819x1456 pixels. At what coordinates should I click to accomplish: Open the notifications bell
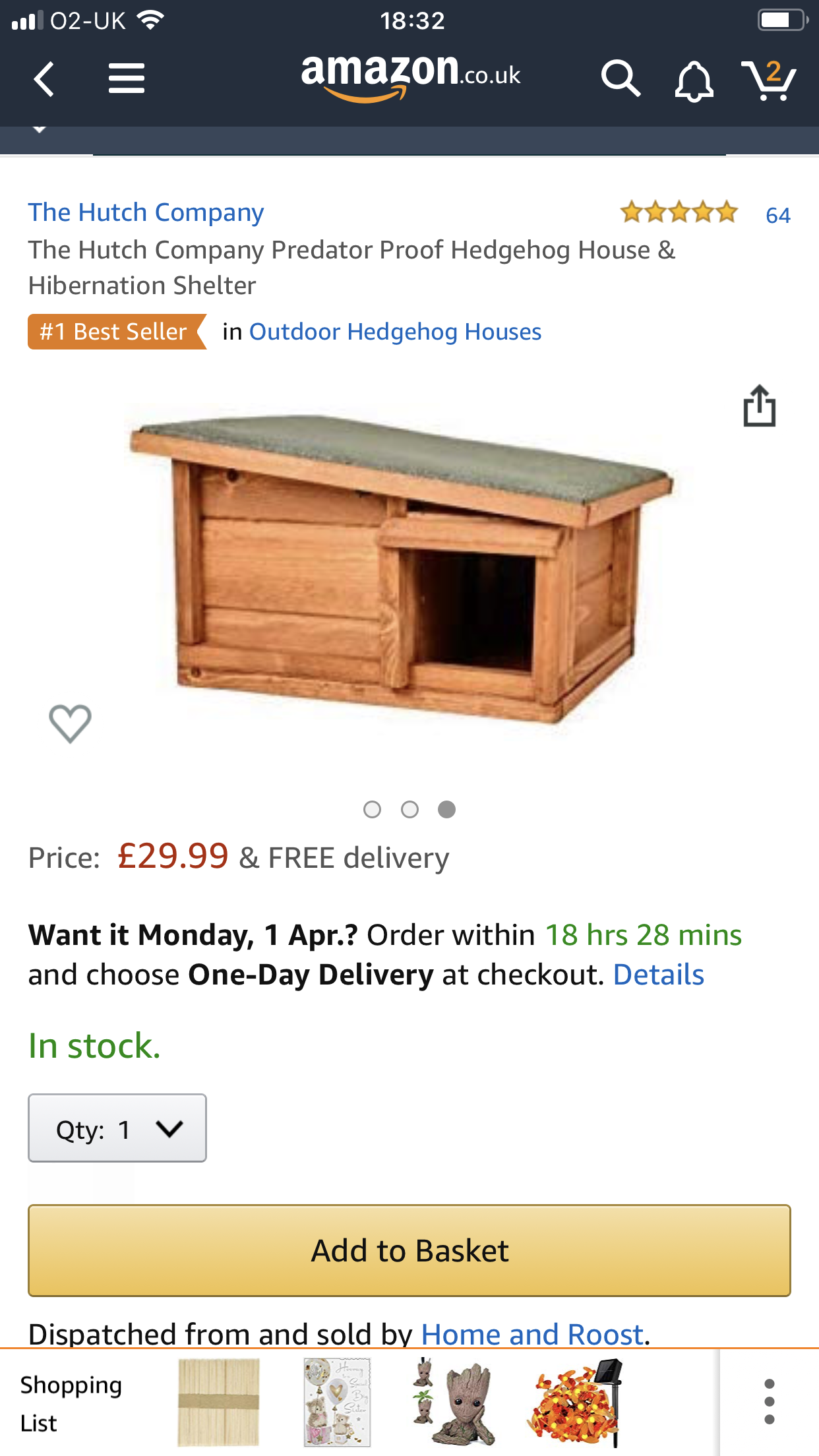coord(694,81)
